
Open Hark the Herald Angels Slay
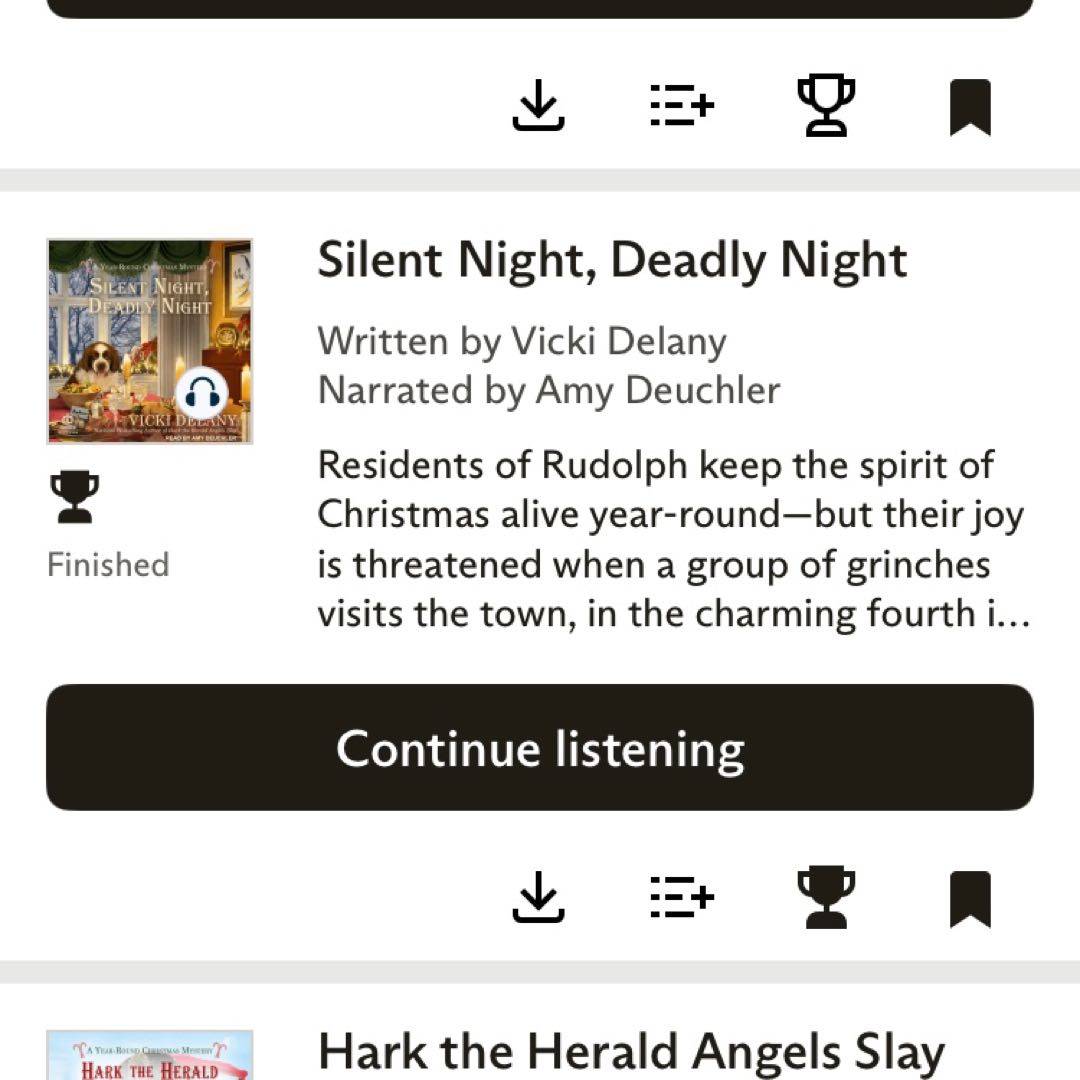click(630, 1052)
